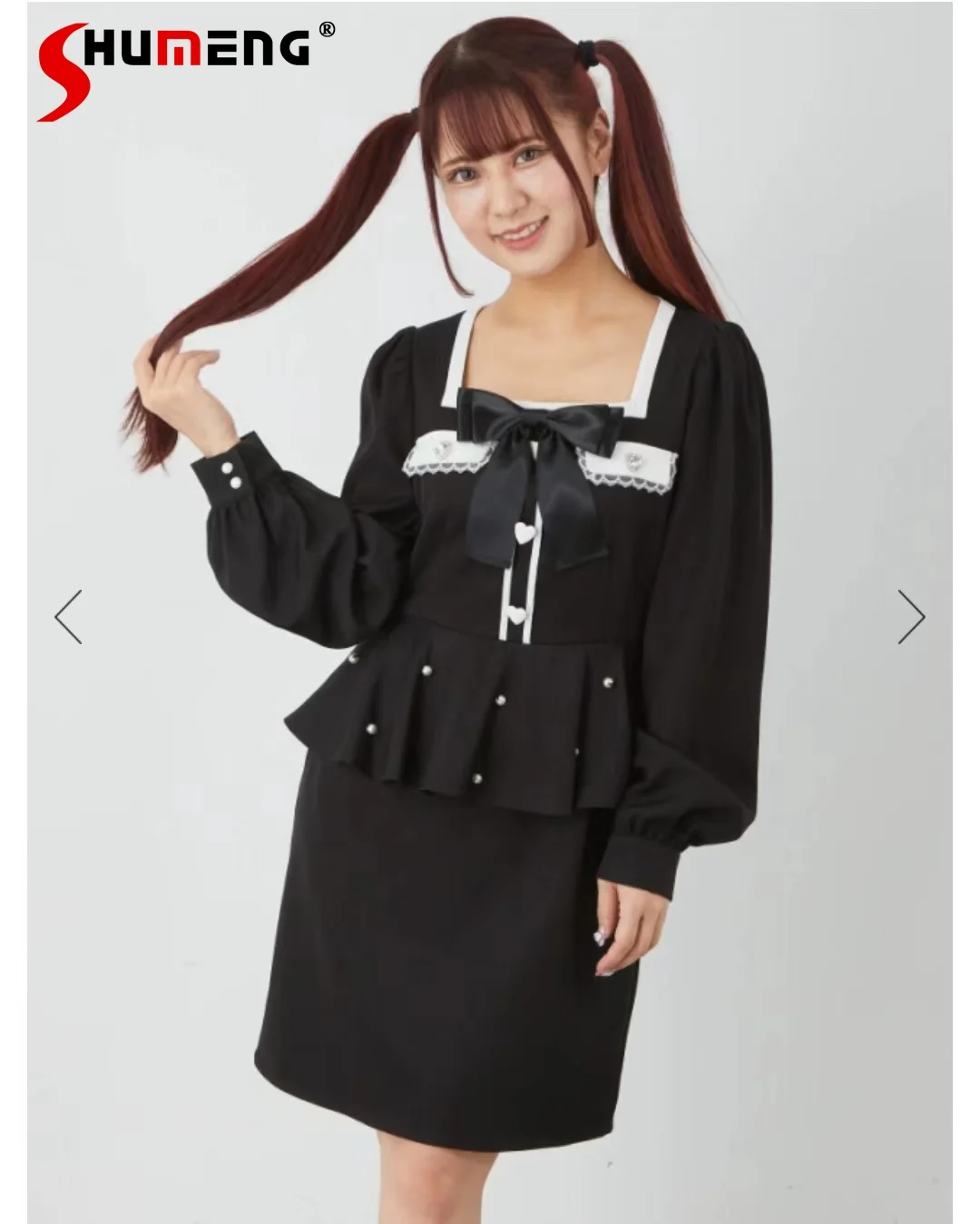Open the black dress photo full screen

pos(490,612)
